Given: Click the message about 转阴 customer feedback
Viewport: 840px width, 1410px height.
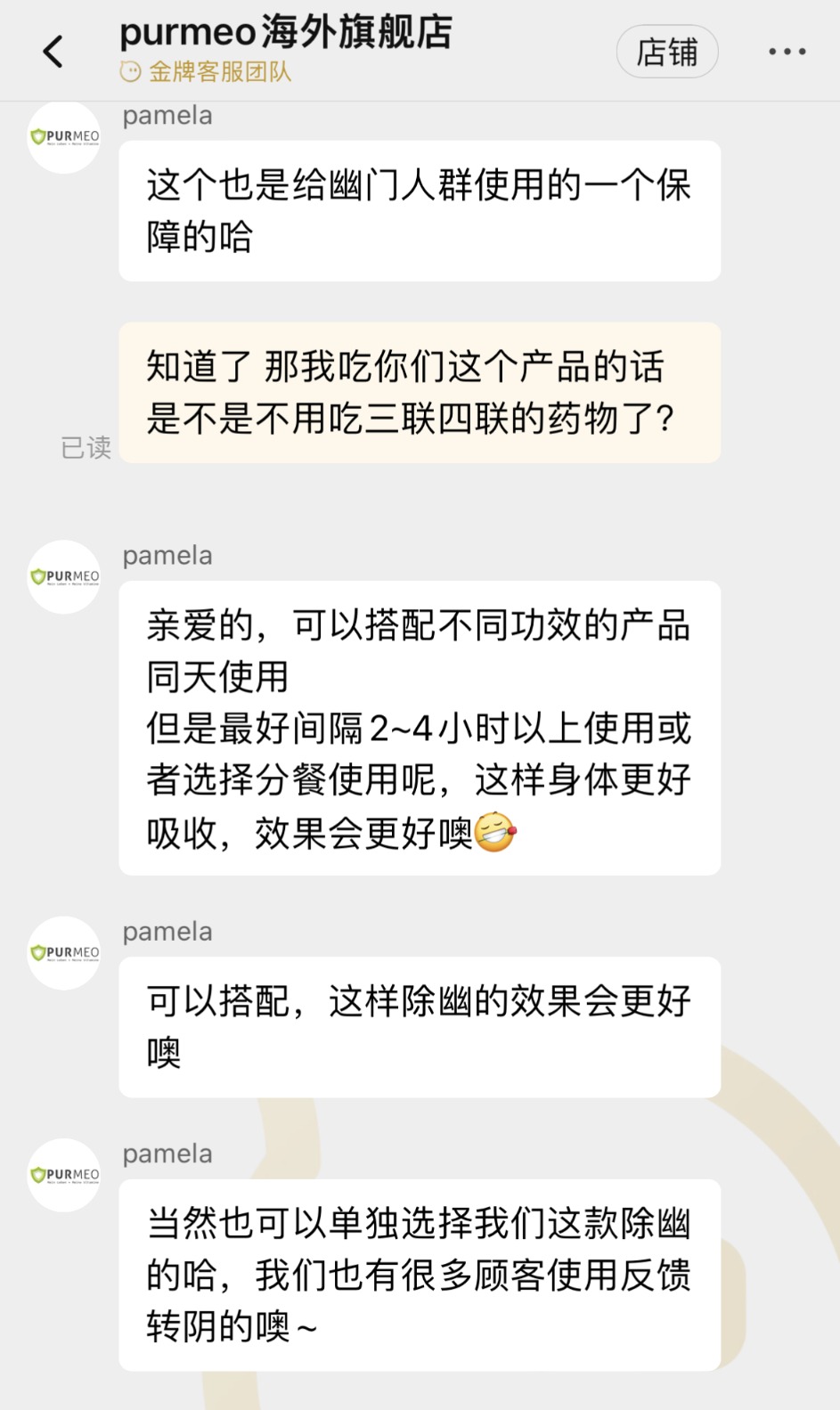Looking at the screenshot, I should [x=419, y=1276].
